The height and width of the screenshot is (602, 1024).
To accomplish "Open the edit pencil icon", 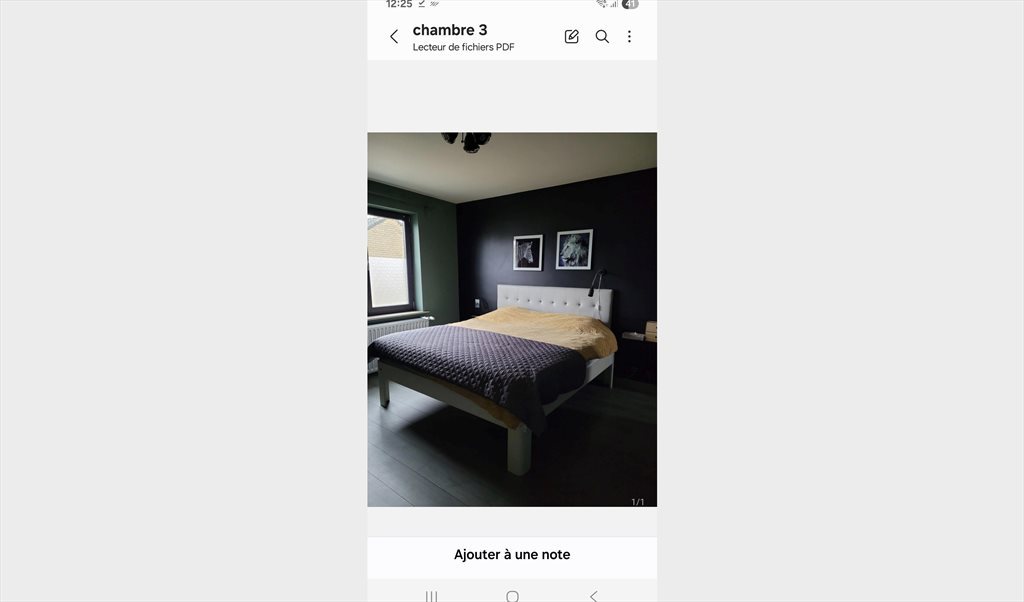I will pyautogui.click(x=572, y=37).
